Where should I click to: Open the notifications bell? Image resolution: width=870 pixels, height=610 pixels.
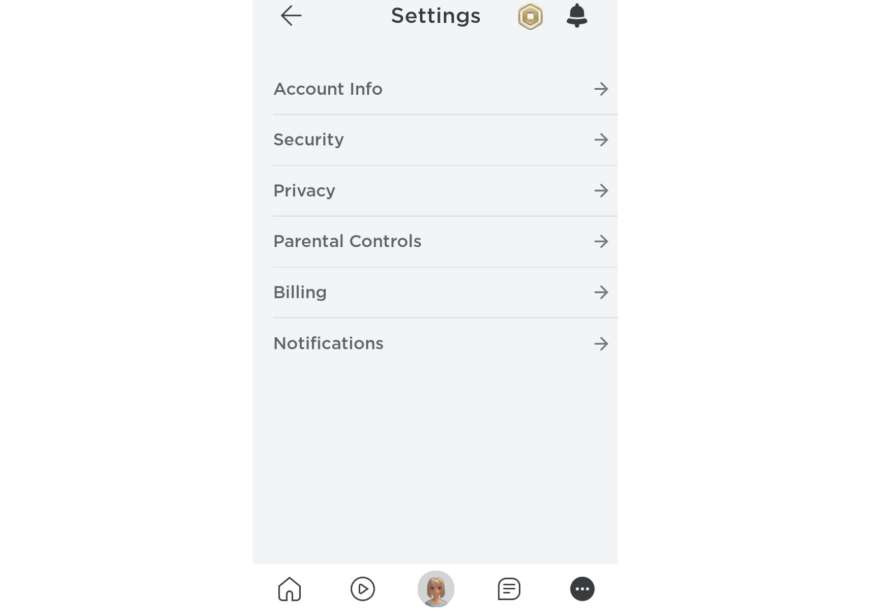(577, 16)
